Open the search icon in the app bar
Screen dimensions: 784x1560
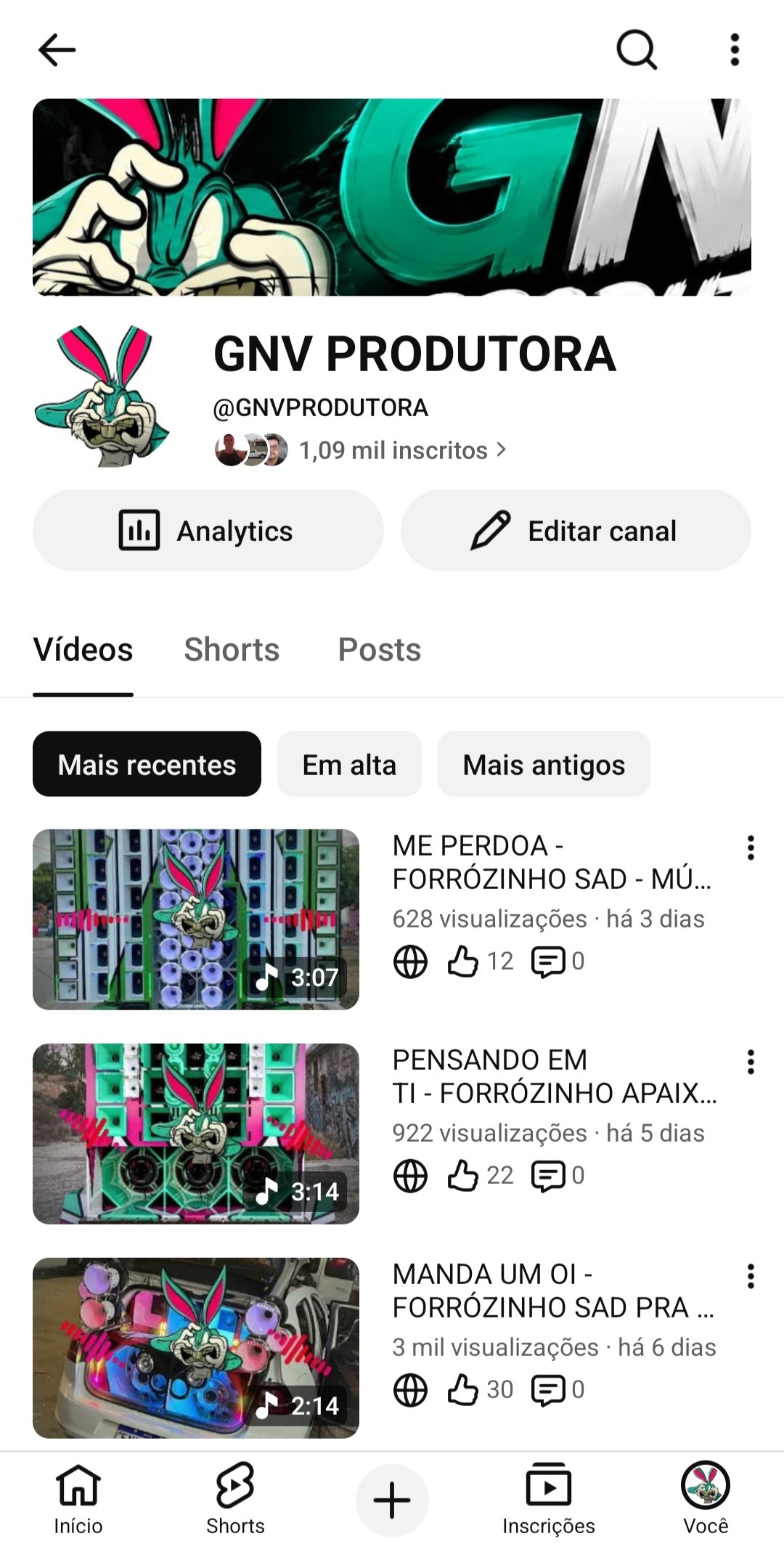[637, 50]
